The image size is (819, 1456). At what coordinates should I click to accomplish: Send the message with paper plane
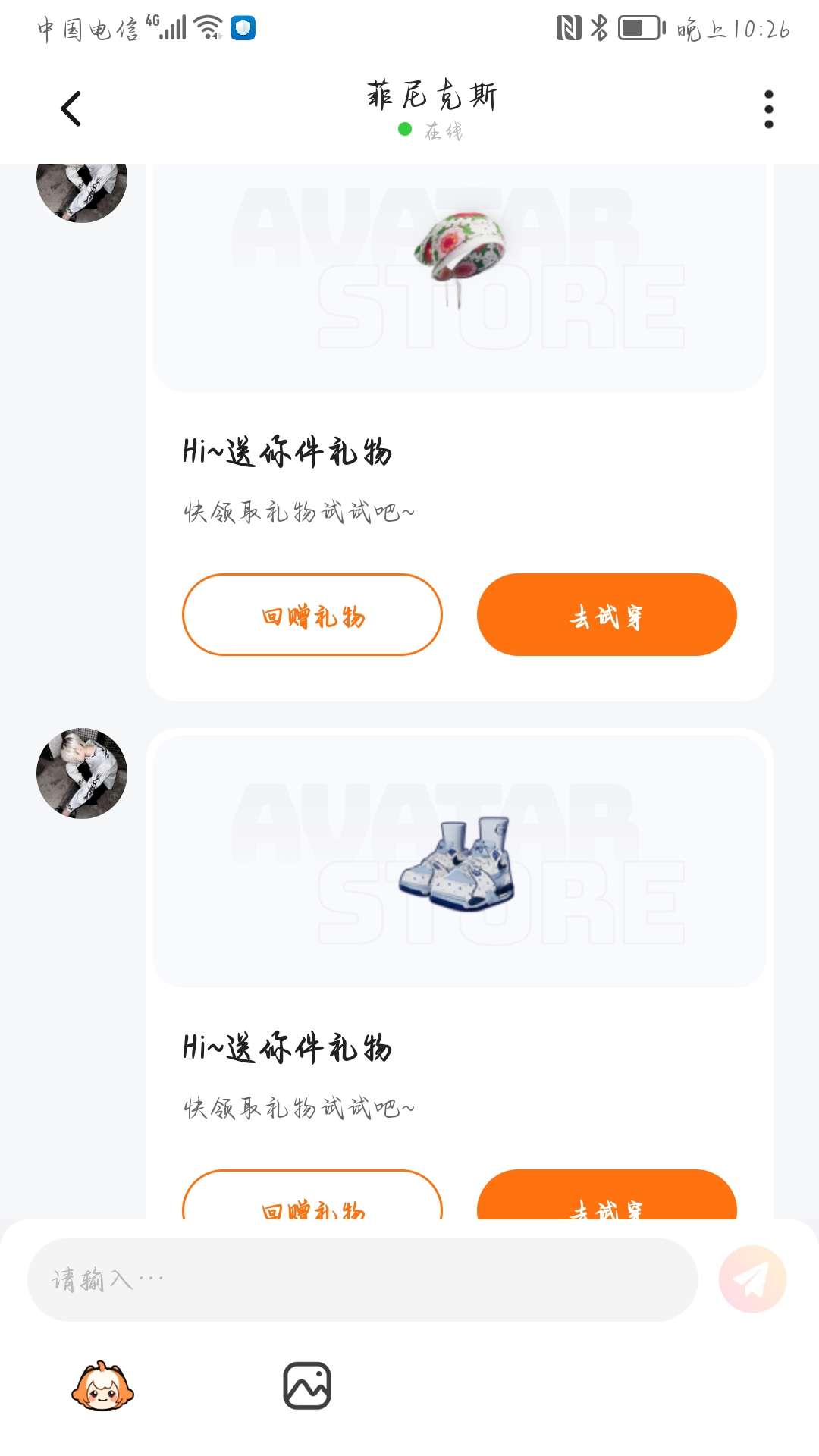tap(752, 1280)
